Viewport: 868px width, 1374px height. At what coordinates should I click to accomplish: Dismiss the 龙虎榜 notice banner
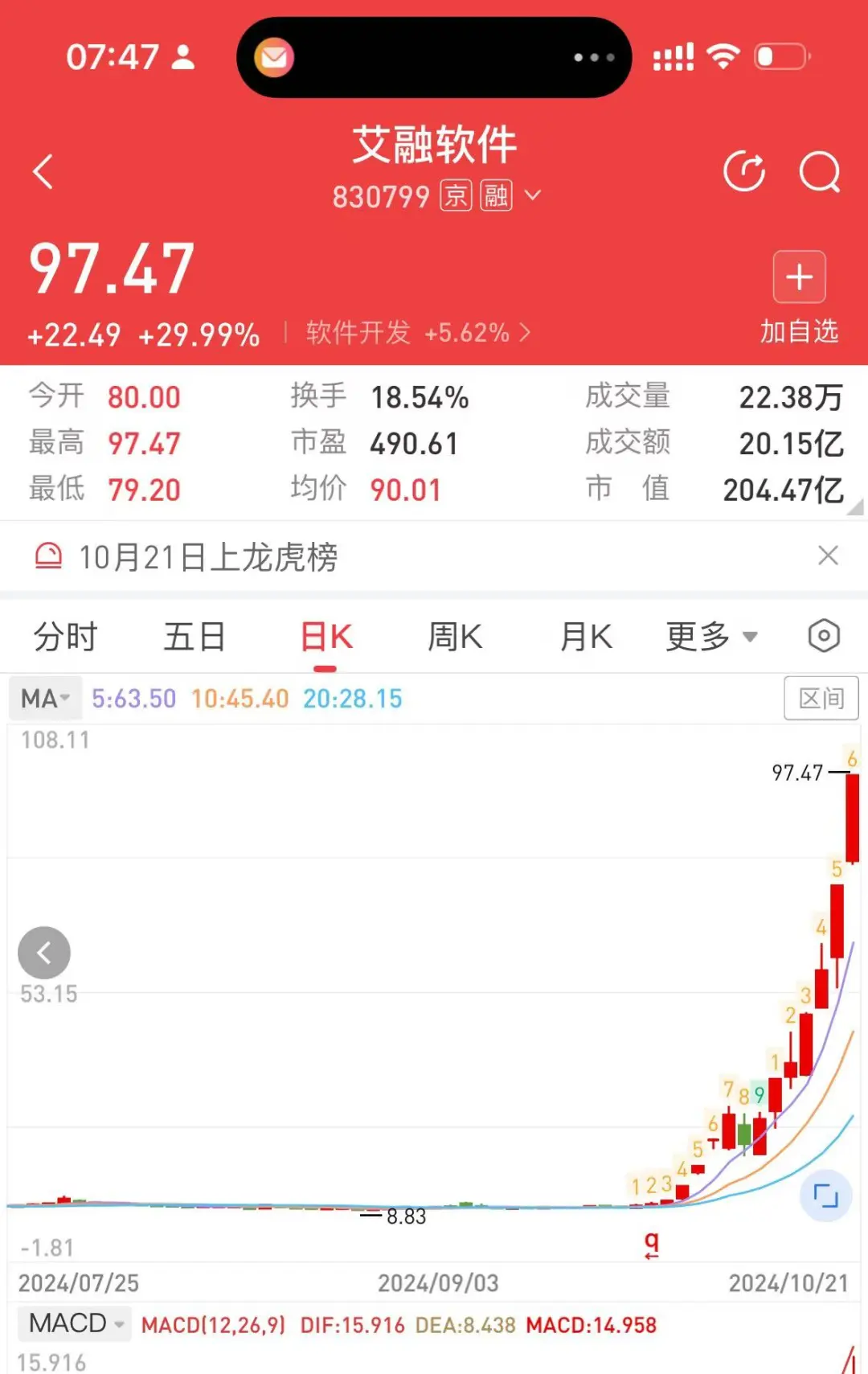click(x=828, y=556)
